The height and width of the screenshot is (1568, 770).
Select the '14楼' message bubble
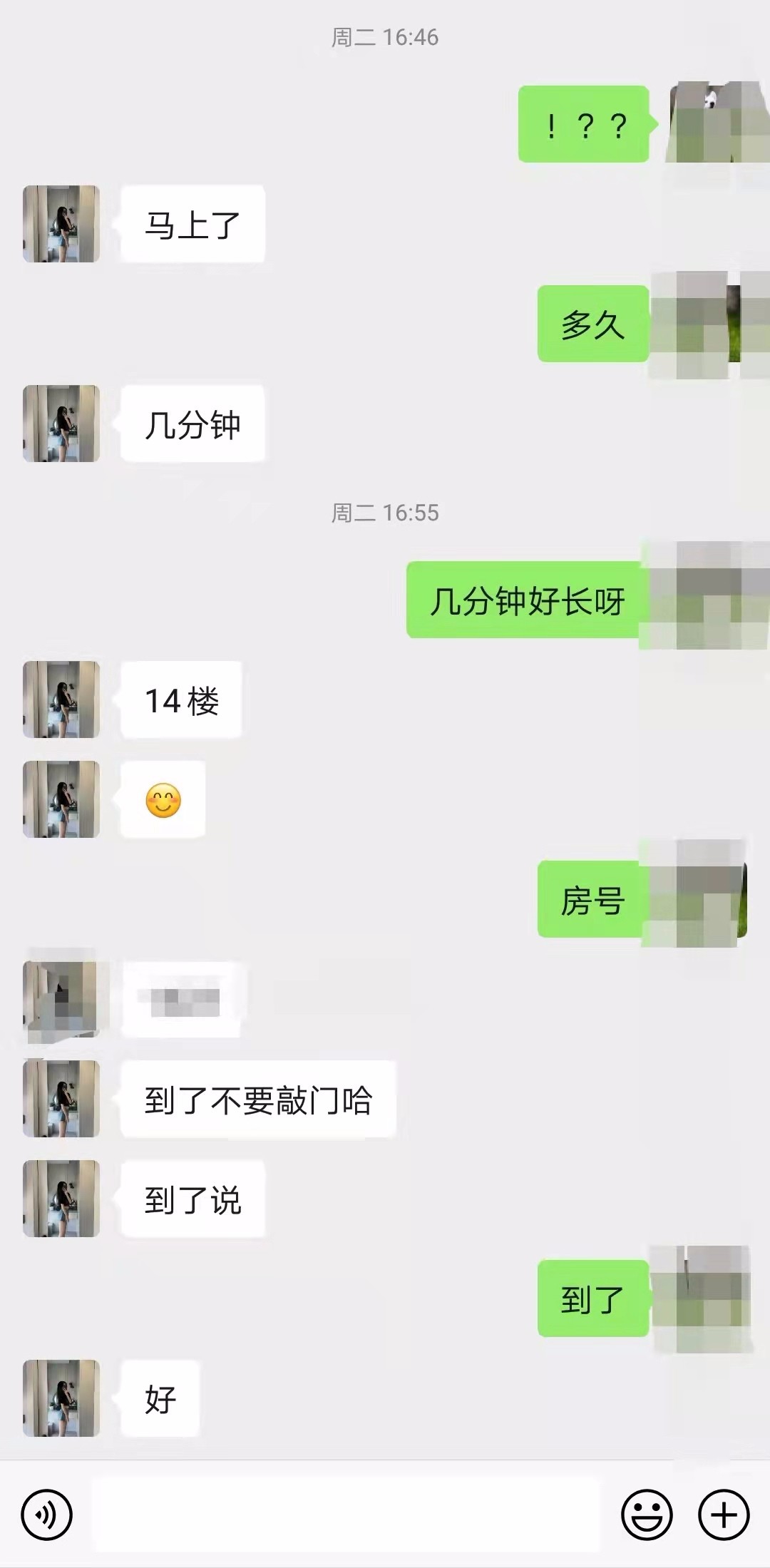click(180, 699)
